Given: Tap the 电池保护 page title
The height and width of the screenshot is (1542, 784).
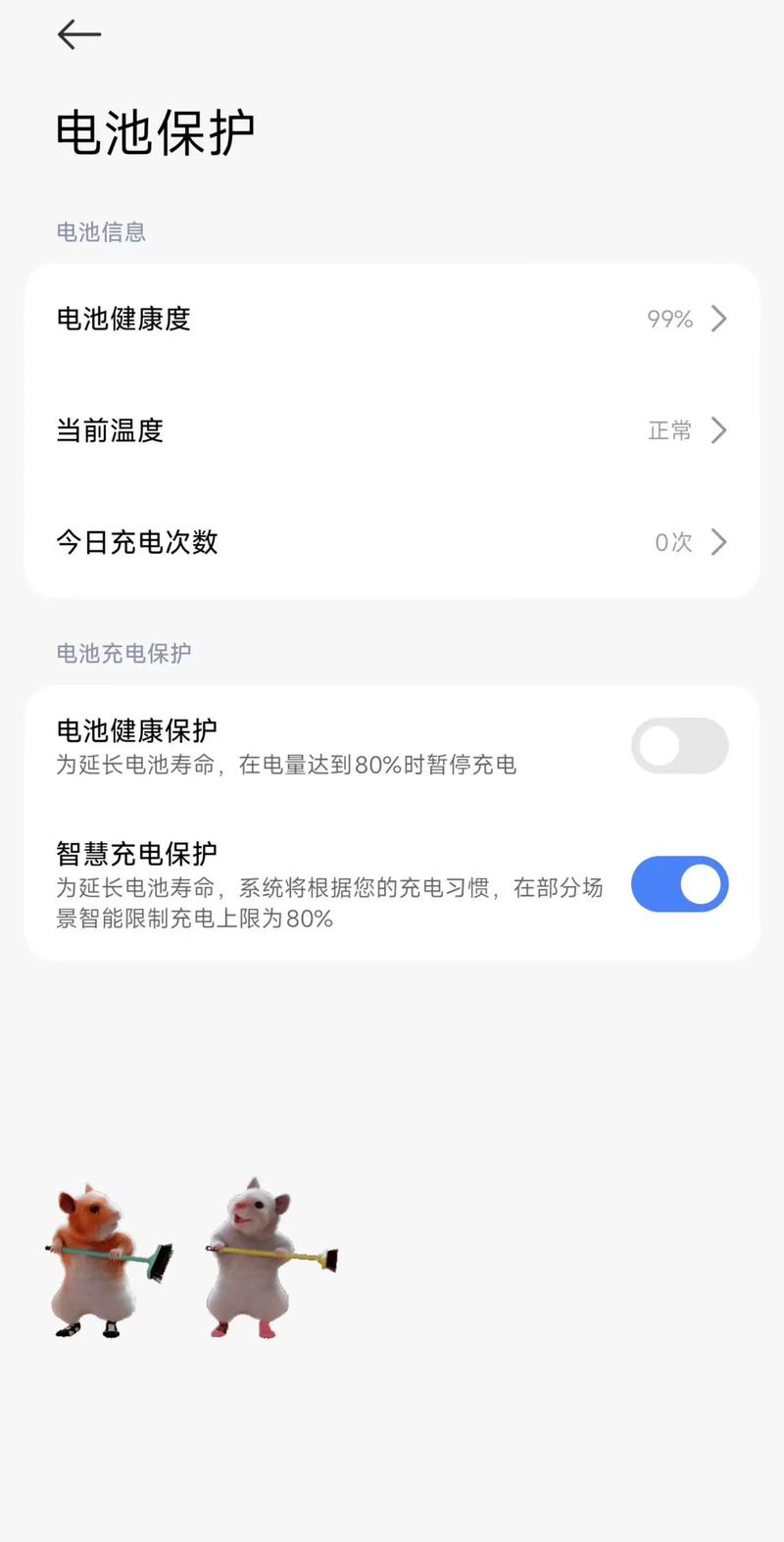Looking at the screenshot, I should tap(155, 132).
